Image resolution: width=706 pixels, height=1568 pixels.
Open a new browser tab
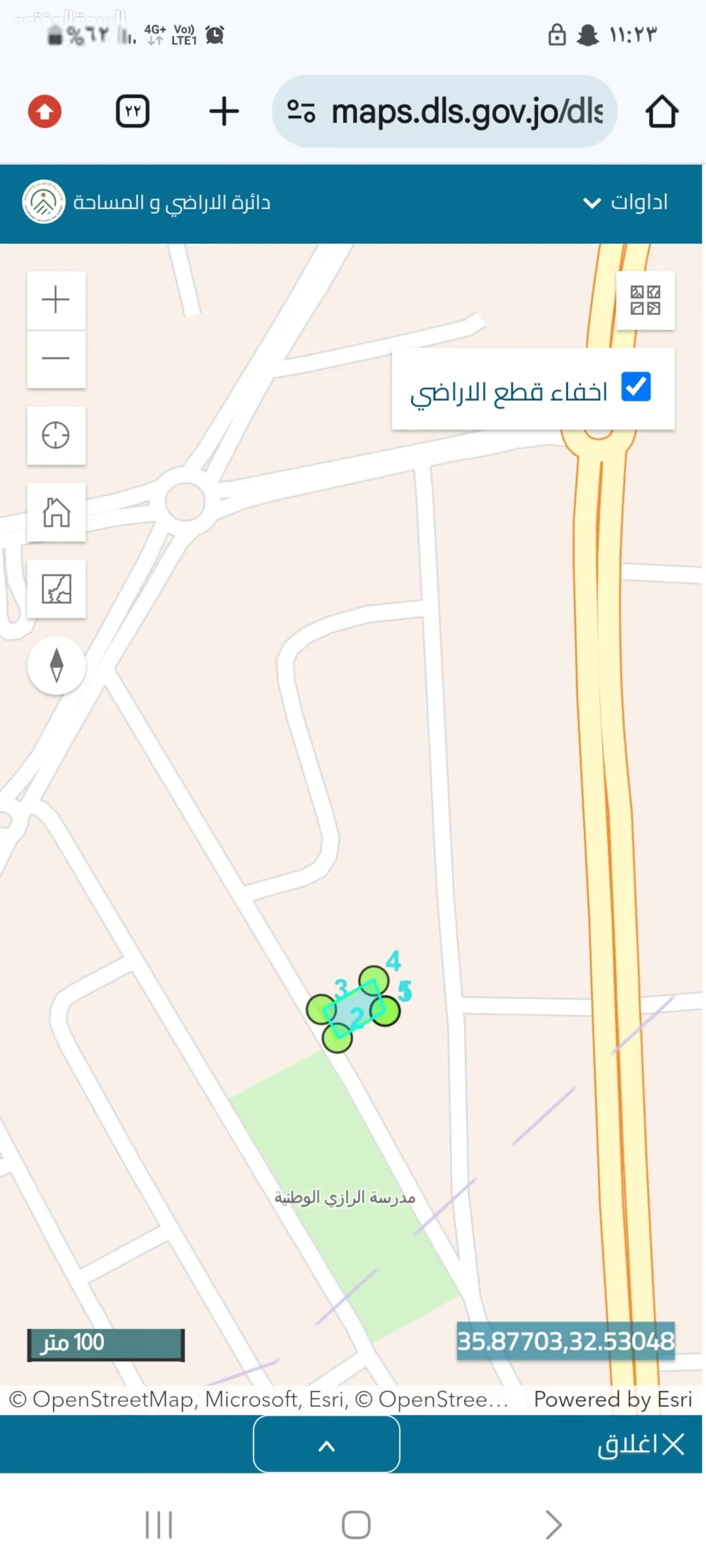224,111
